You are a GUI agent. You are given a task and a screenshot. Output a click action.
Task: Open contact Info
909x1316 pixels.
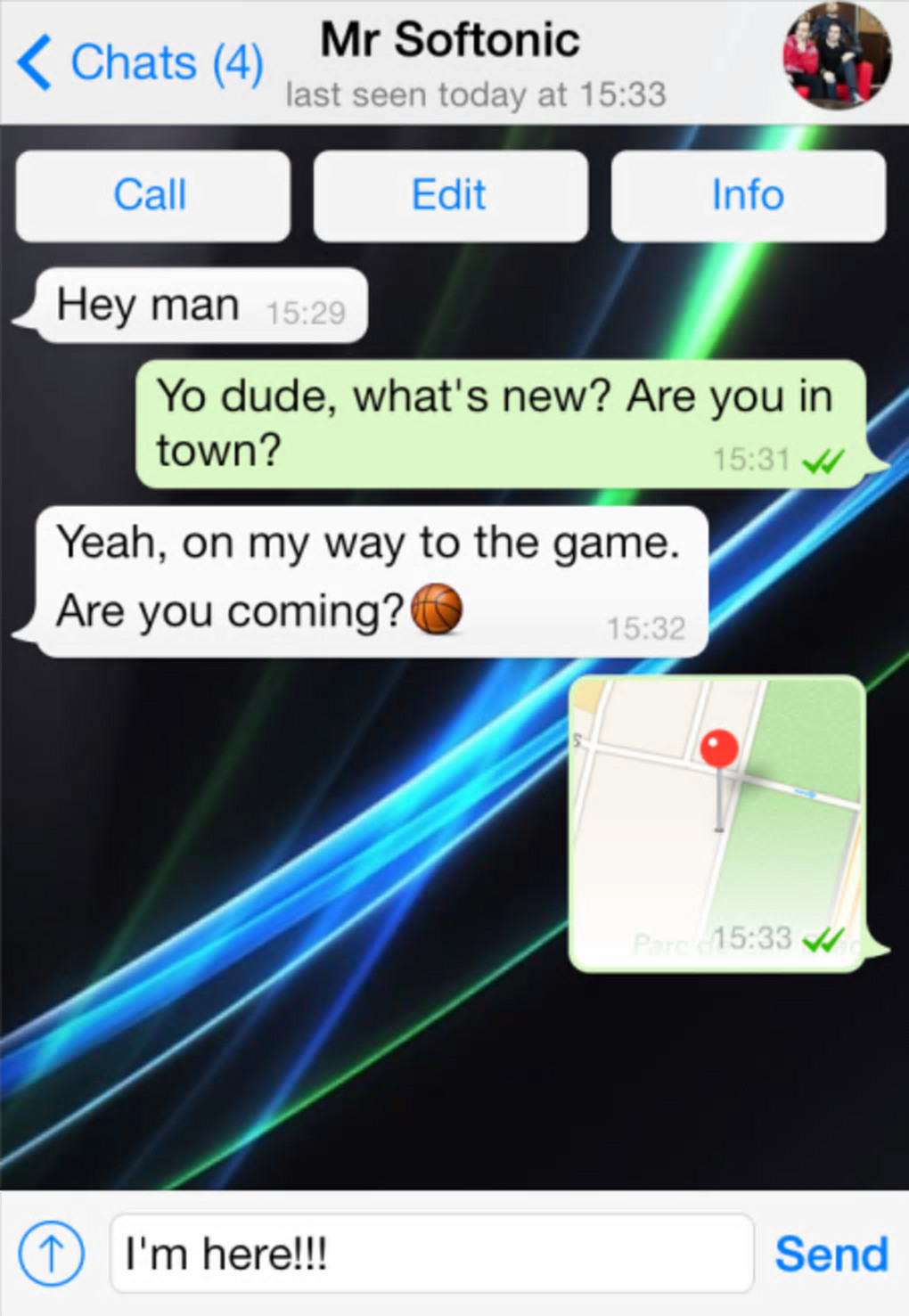[748, 195]
